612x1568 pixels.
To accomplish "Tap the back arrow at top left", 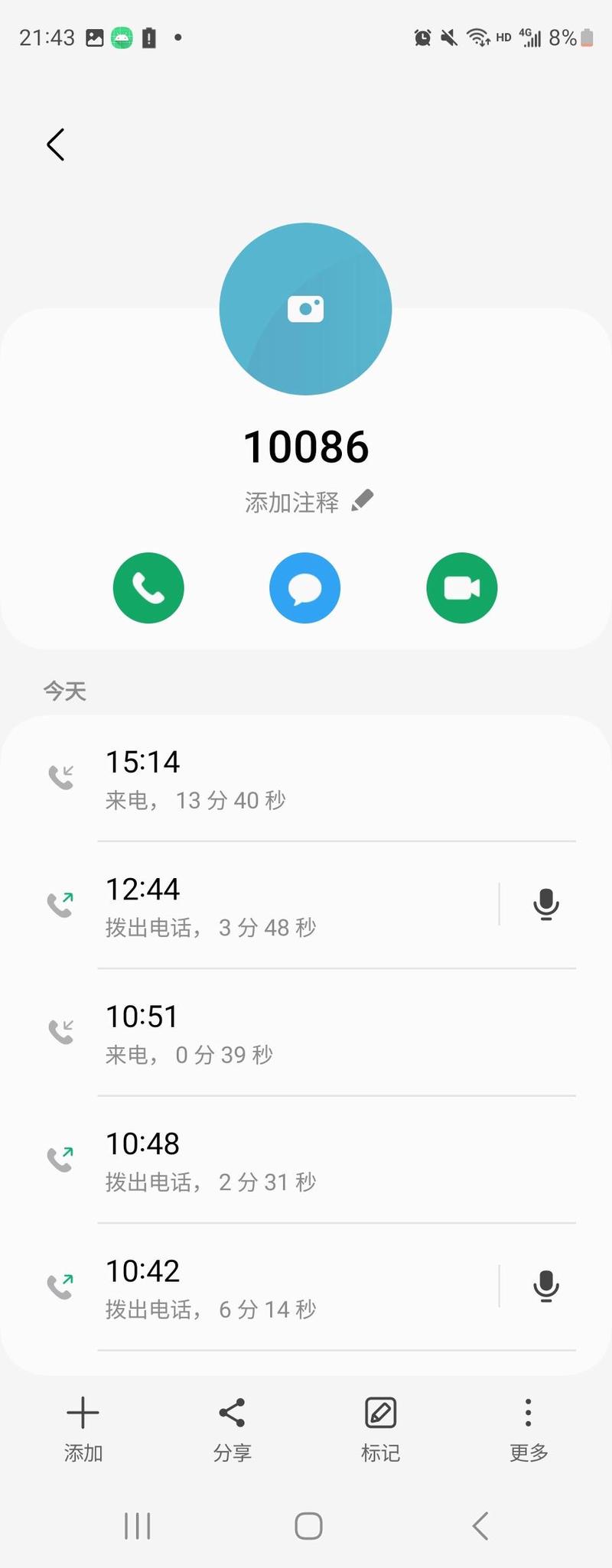I will (55, 144).
